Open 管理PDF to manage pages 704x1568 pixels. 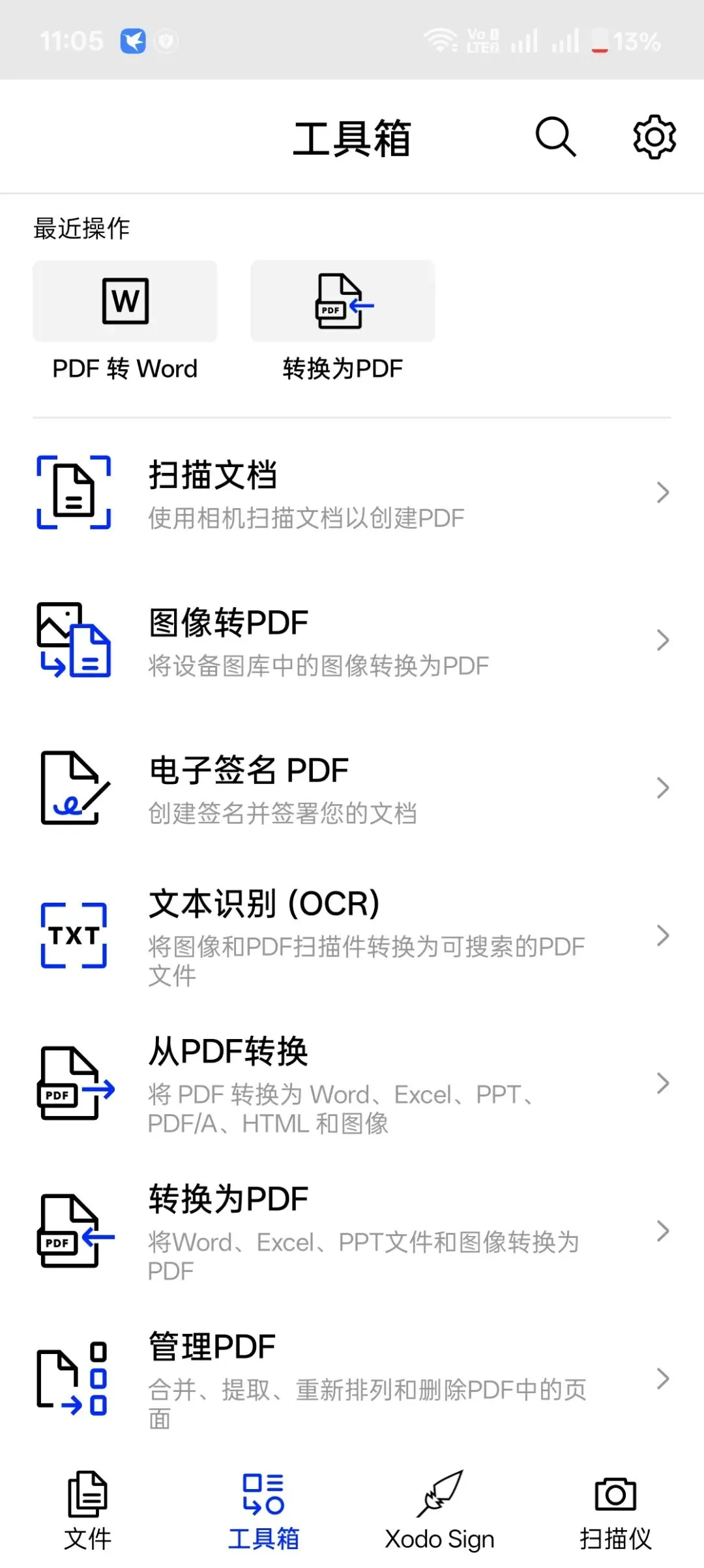tap(352, 1378)
